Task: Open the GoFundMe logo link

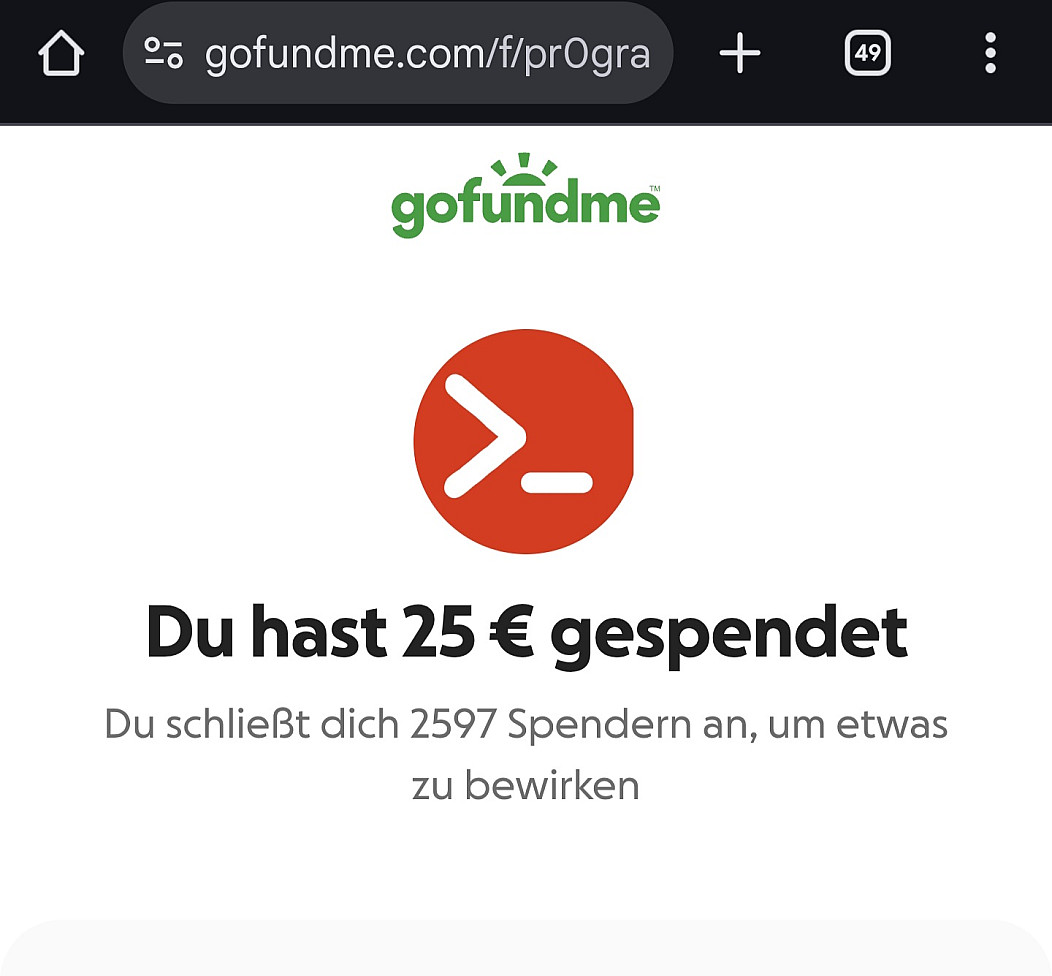Action: tap(526, 197)
